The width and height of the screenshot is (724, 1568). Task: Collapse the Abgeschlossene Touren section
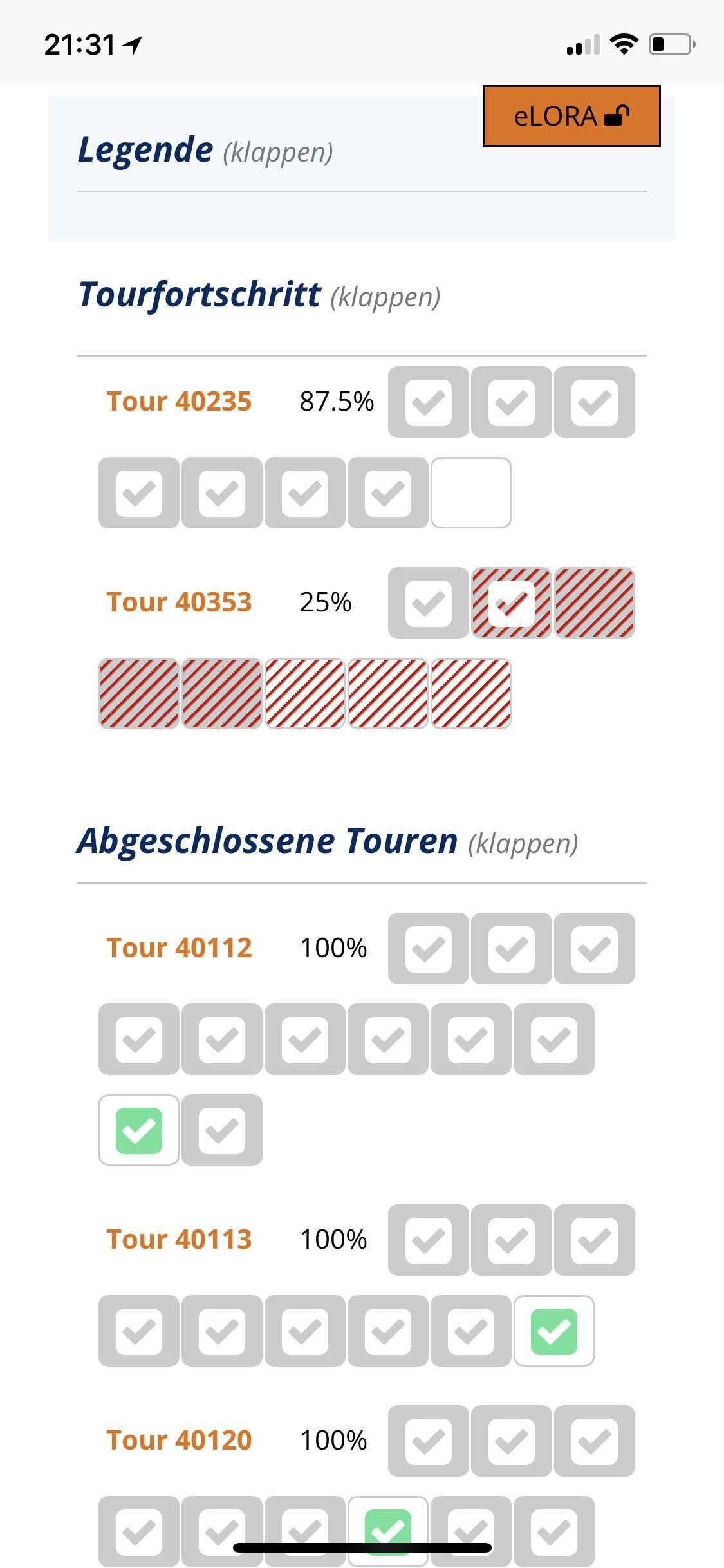click(x=523, y=843)
